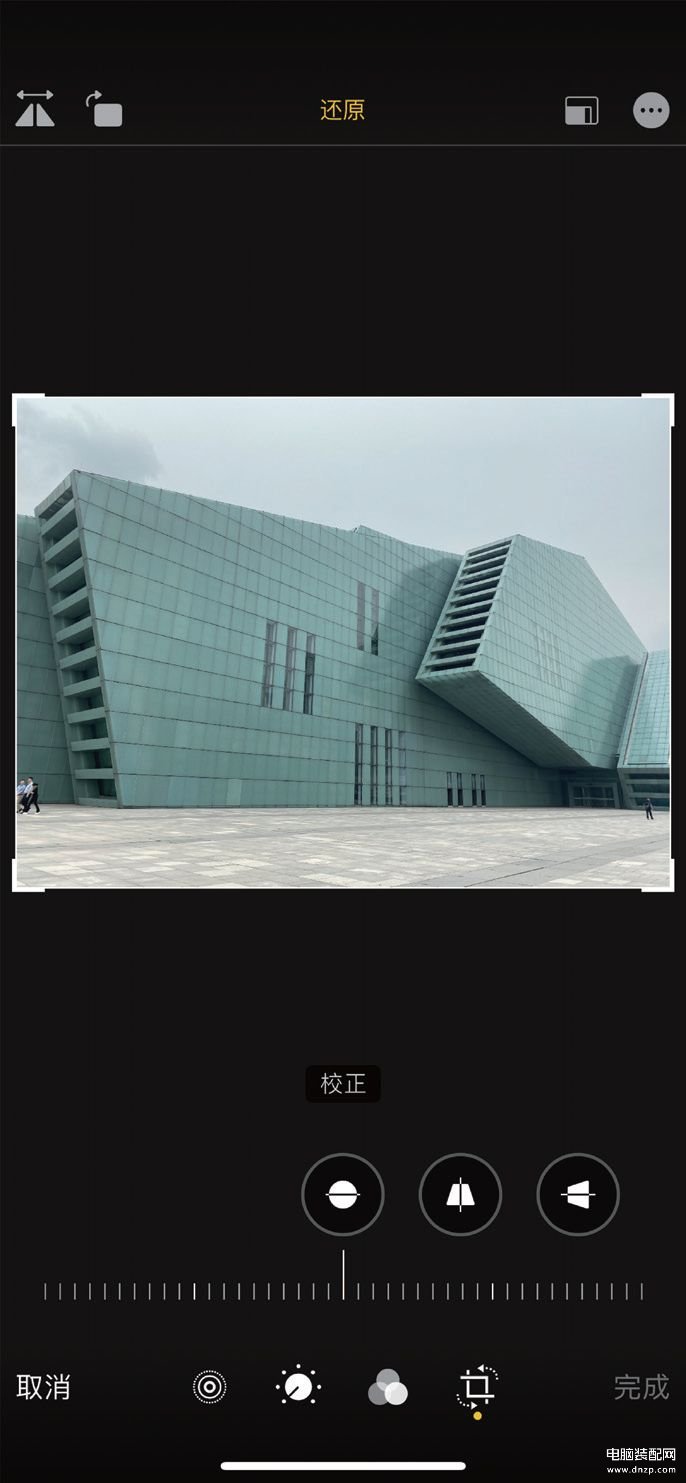Rotate the photo 90 degrees
686x1483 pixels.
[x=105, y=109]
